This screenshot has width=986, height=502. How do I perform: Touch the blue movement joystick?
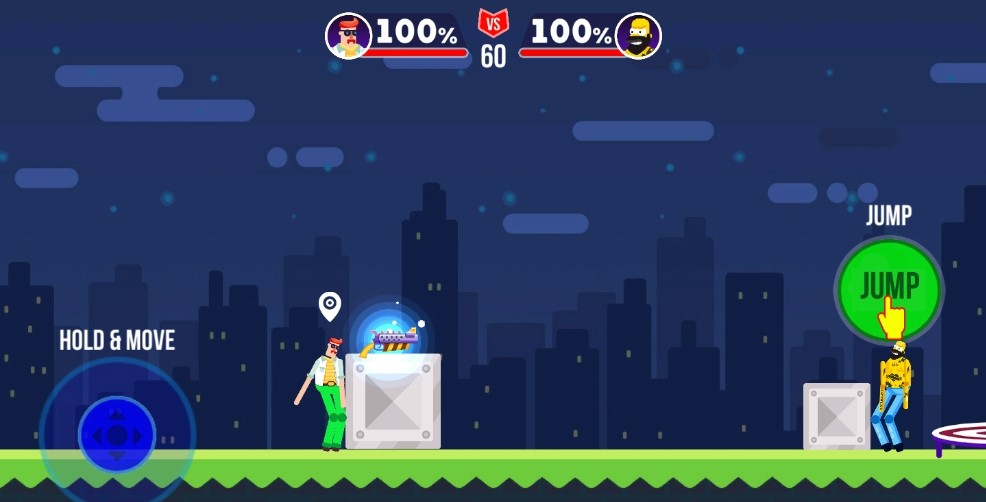tap(117, 435)
